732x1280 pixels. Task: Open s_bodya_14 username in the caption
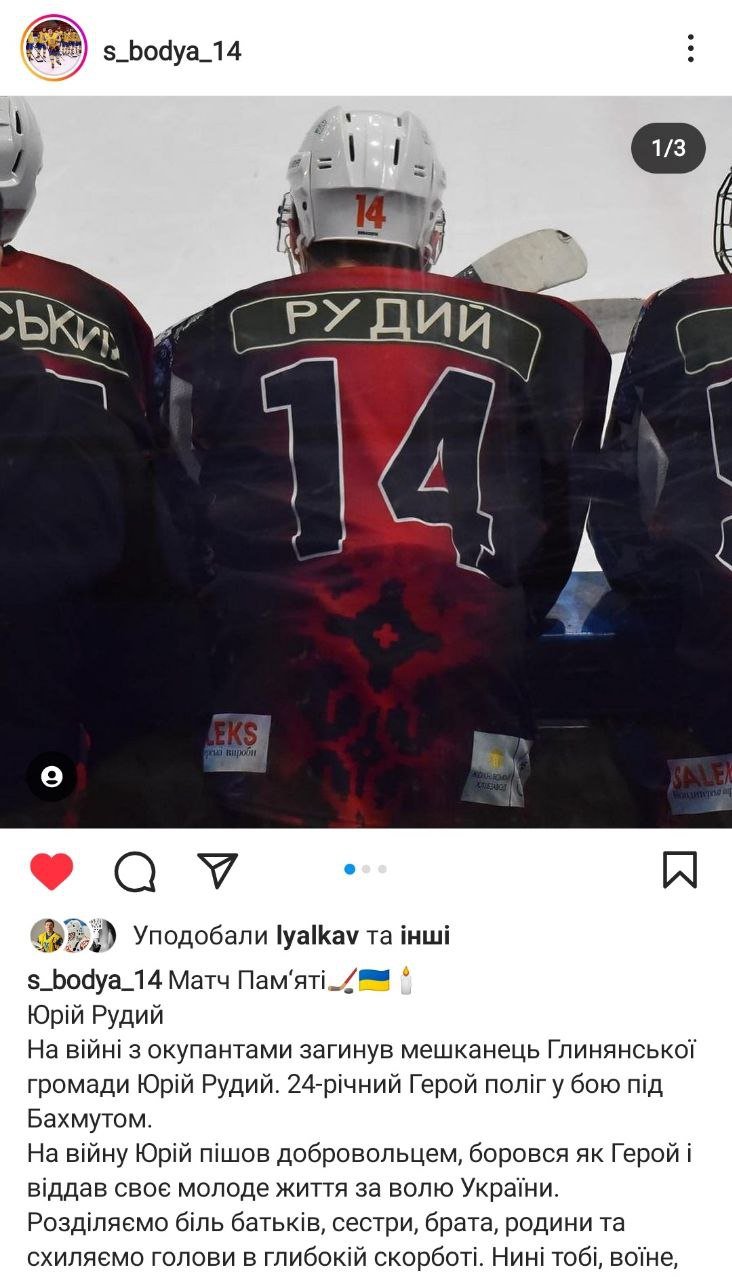tap(94, 979)
